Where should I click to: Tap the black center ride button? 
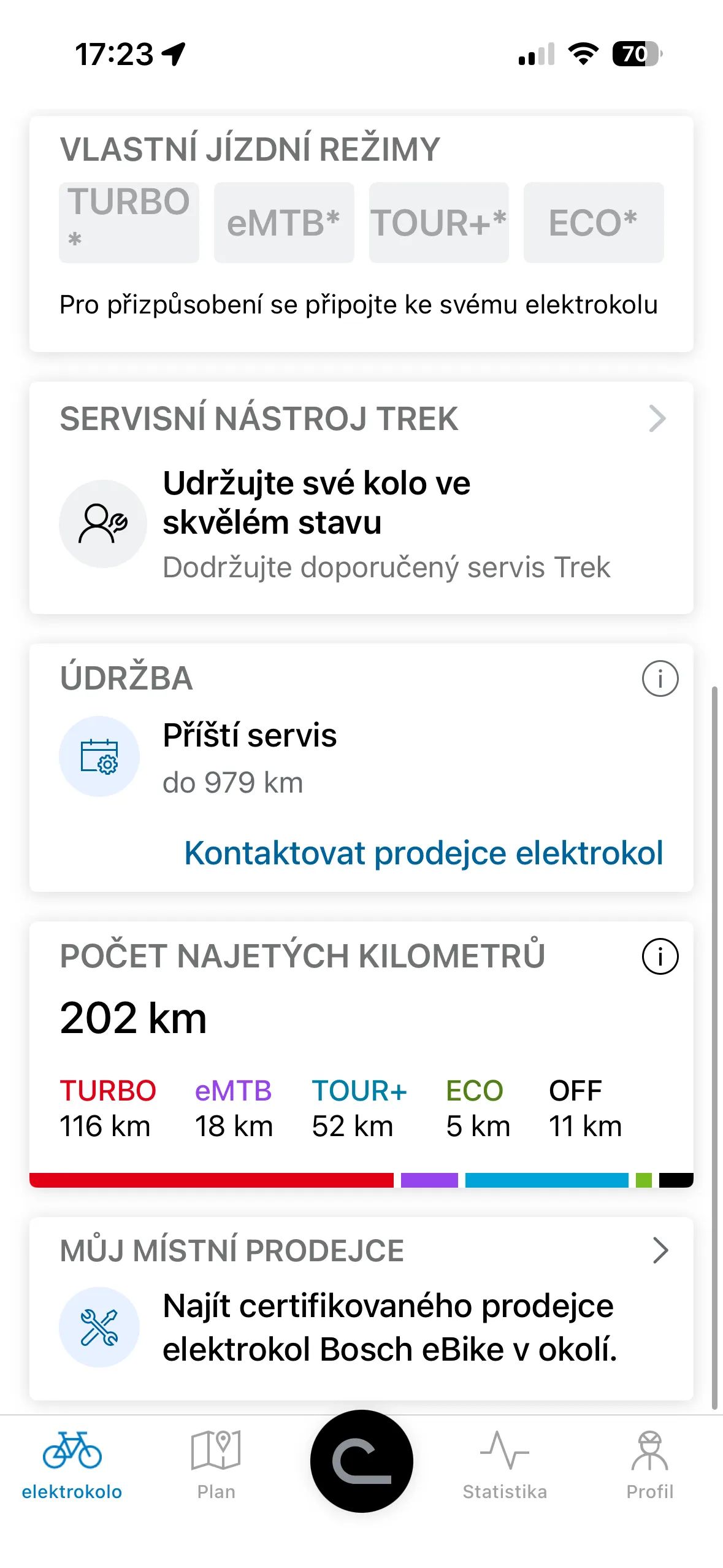coord(362,1461)
